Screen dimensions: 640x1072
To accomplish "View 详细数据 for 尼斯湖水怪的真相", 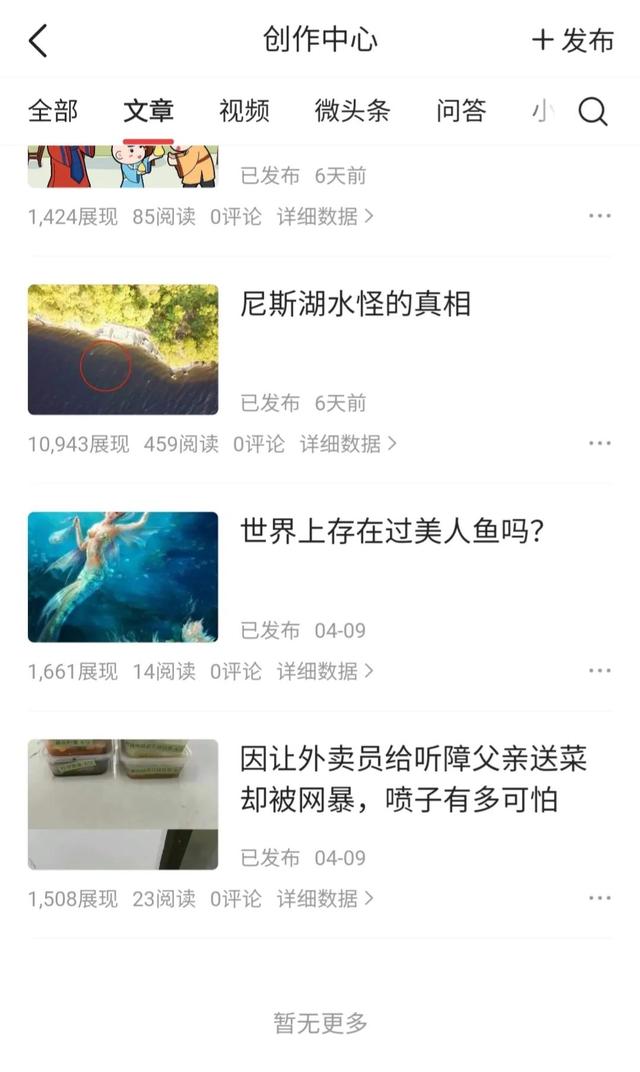I will point(347,444).
